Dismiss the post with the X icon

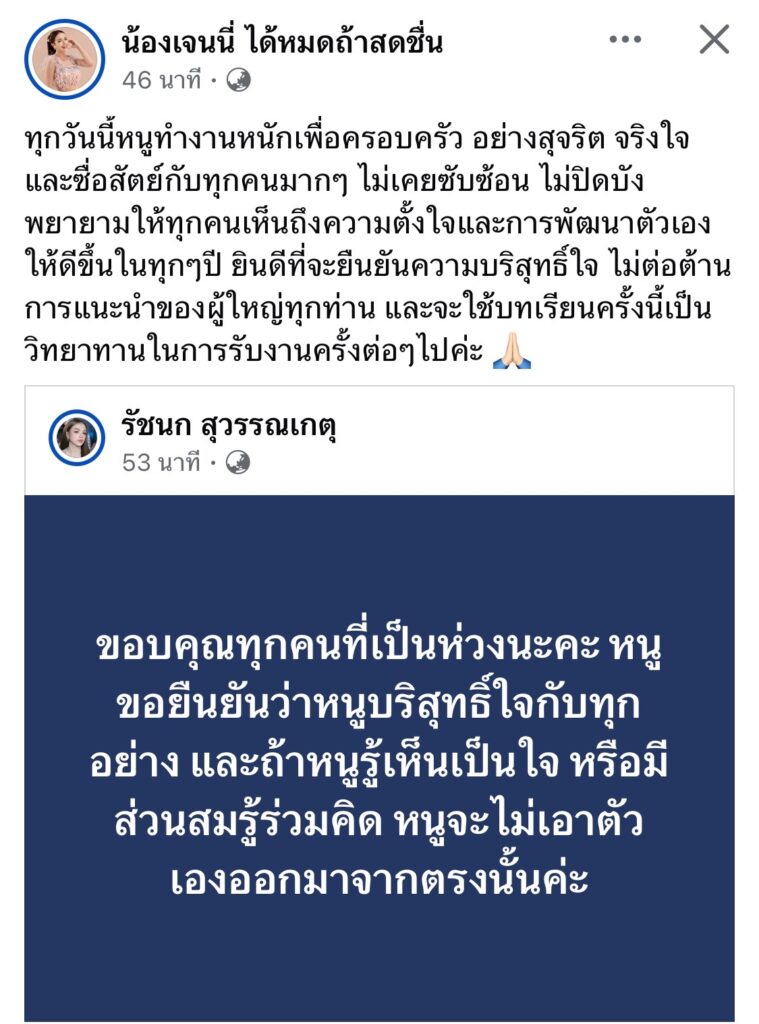[714, 40]
